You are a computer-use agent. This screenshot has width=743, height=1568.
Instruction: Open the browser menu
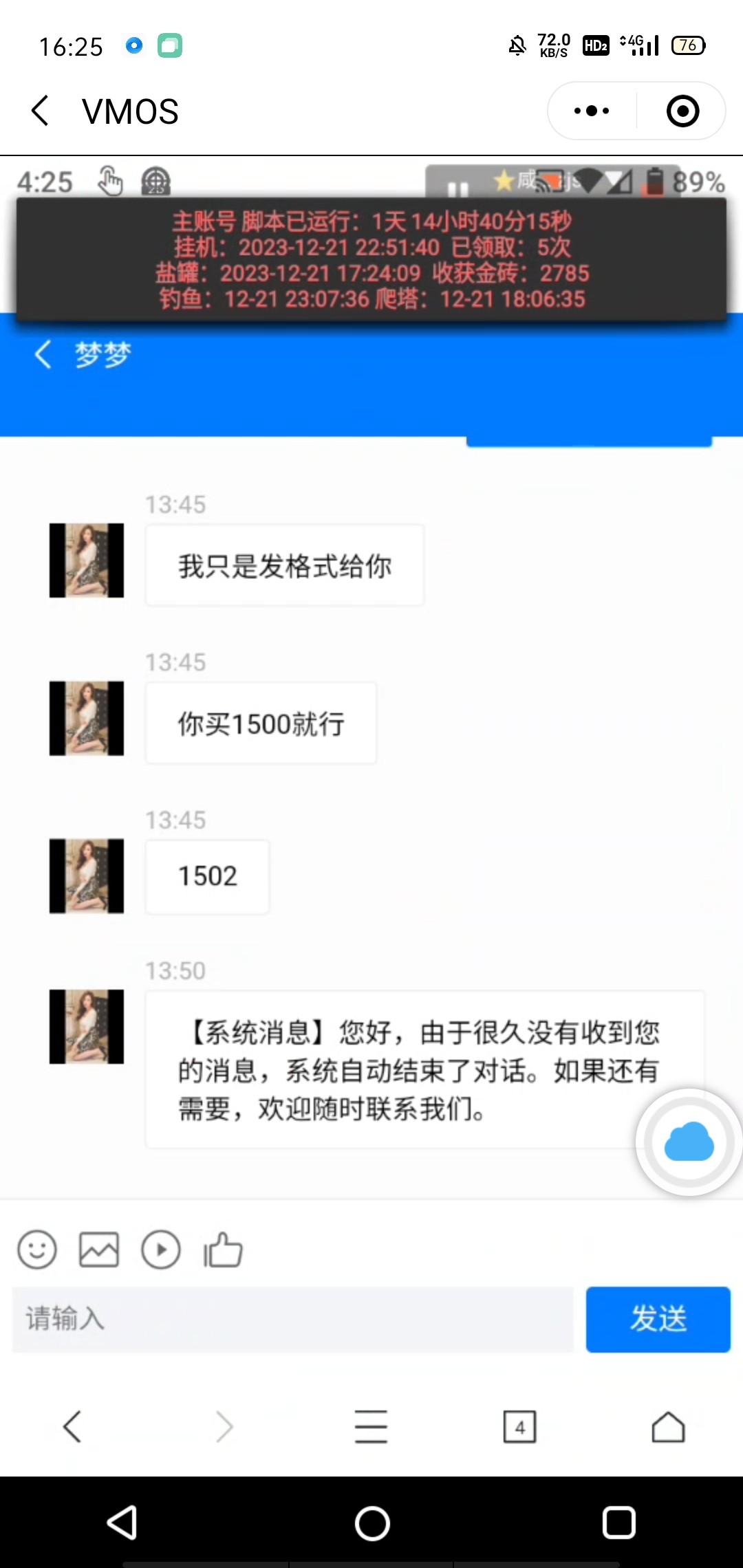(371, 1426)
